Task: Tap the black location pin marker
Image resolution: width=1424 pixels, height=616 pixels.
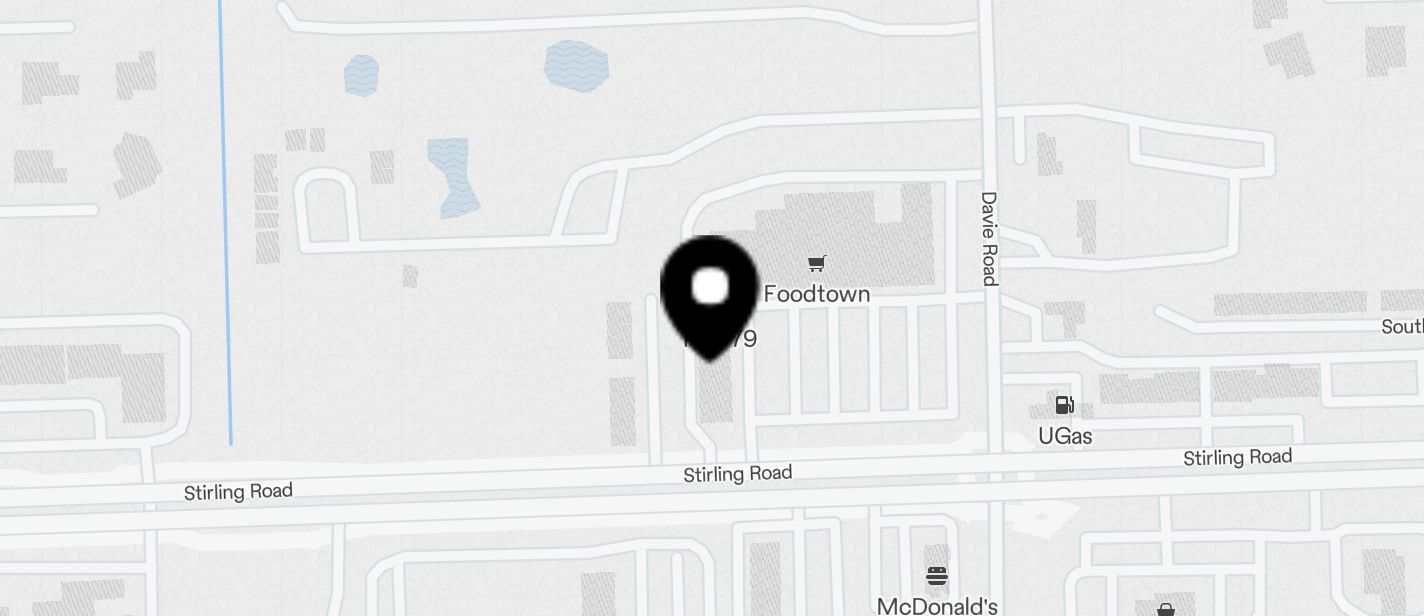Action: (x=710, y=293)
